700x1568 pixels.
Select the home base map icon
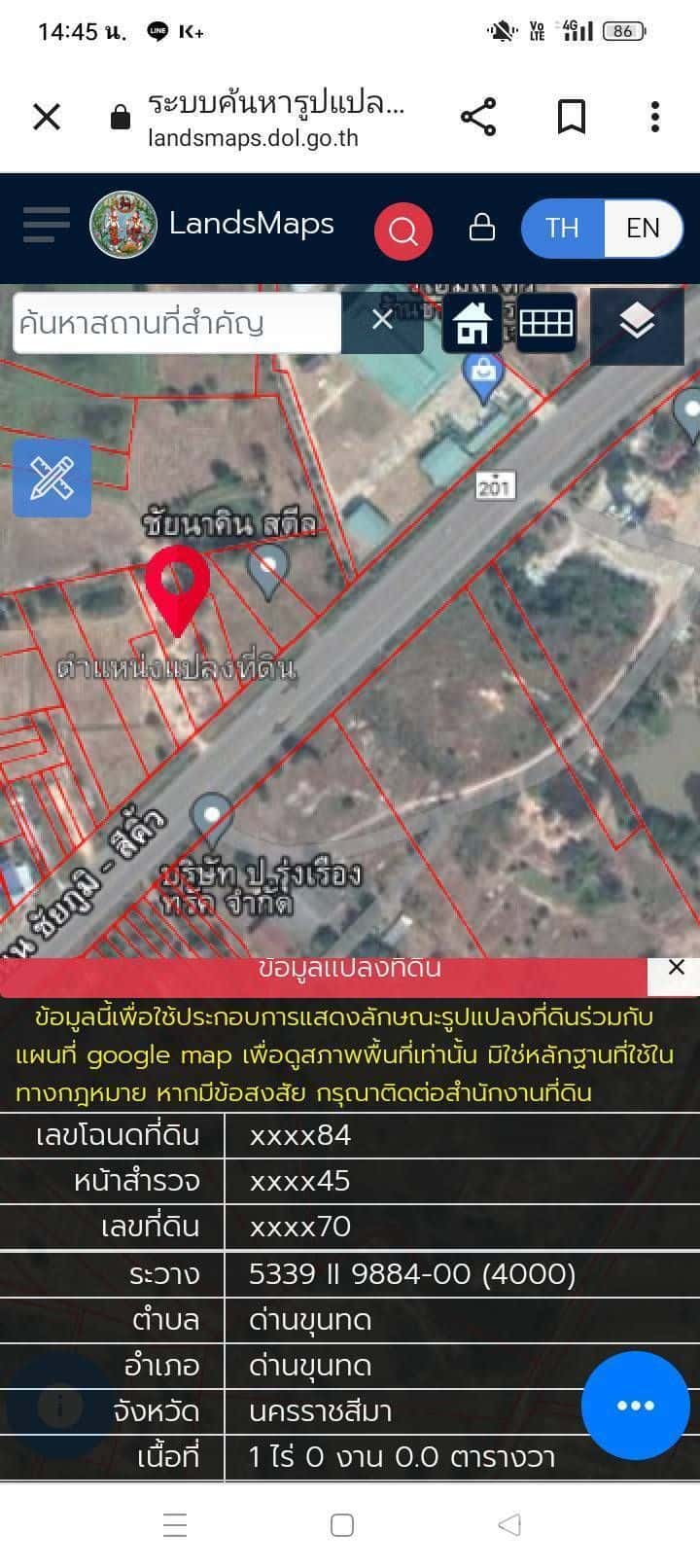tap(472, 323)
